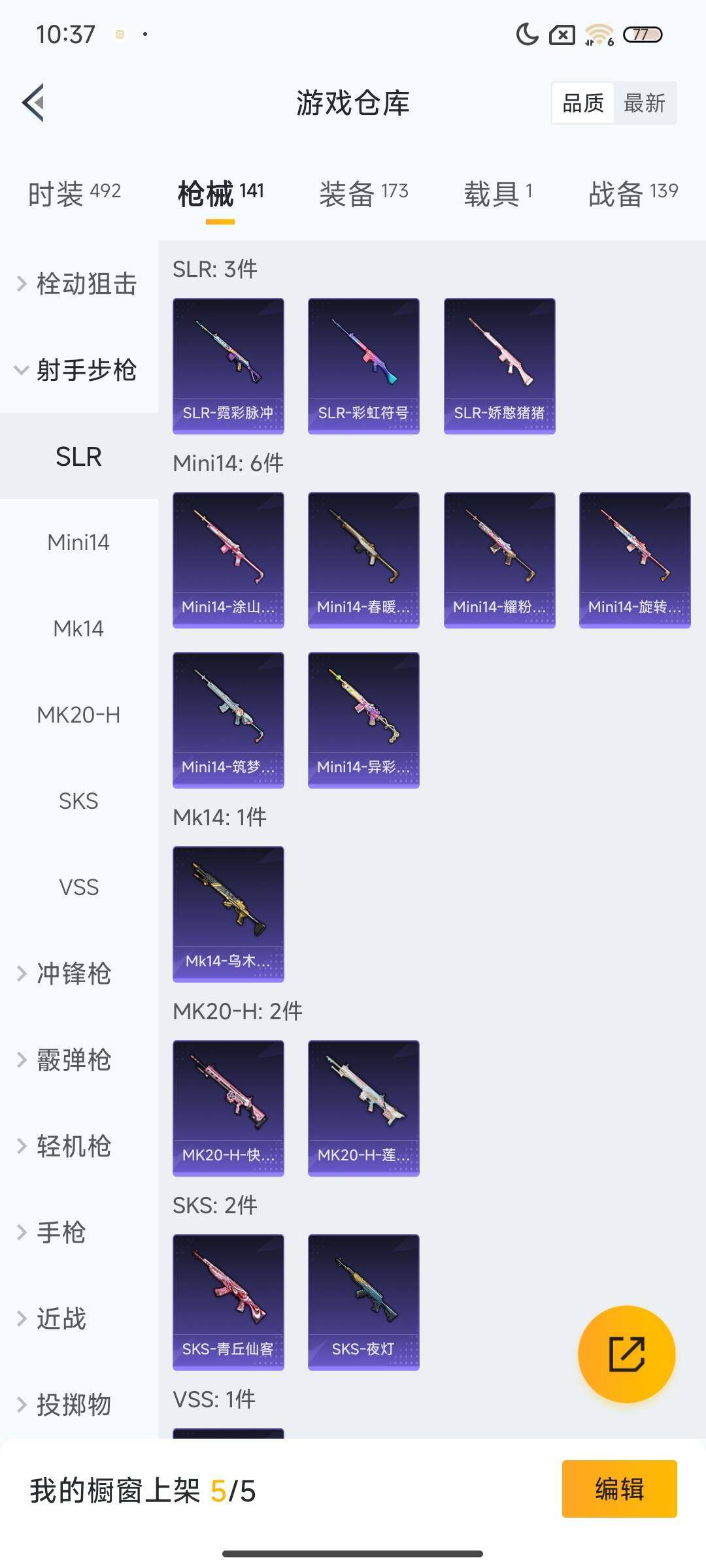This screenshot has width=706, height=1568.
Task: Select Mini14 in the side list
Action: click(x=78, y=542)
